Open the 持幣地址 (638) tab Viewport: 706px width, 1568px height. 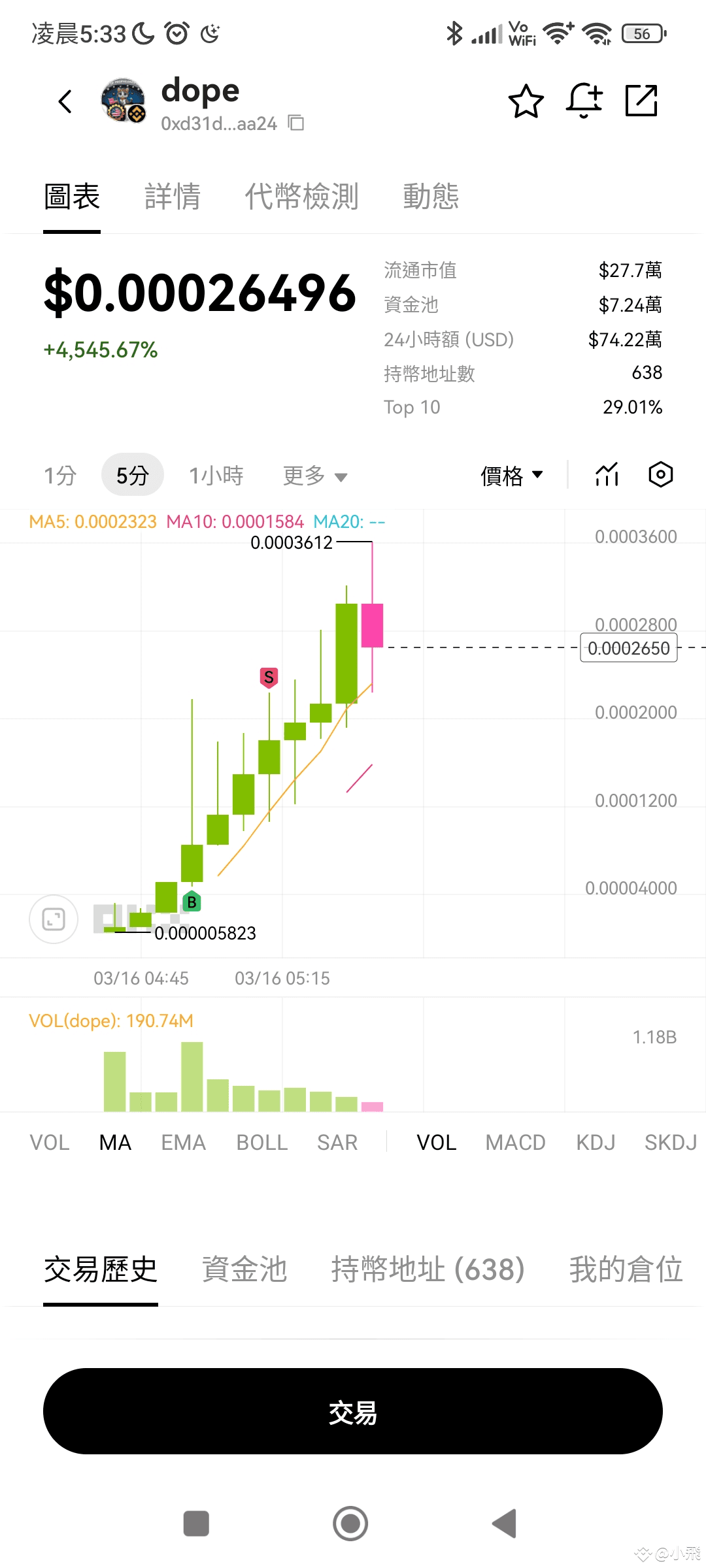tap(428, 1269)
